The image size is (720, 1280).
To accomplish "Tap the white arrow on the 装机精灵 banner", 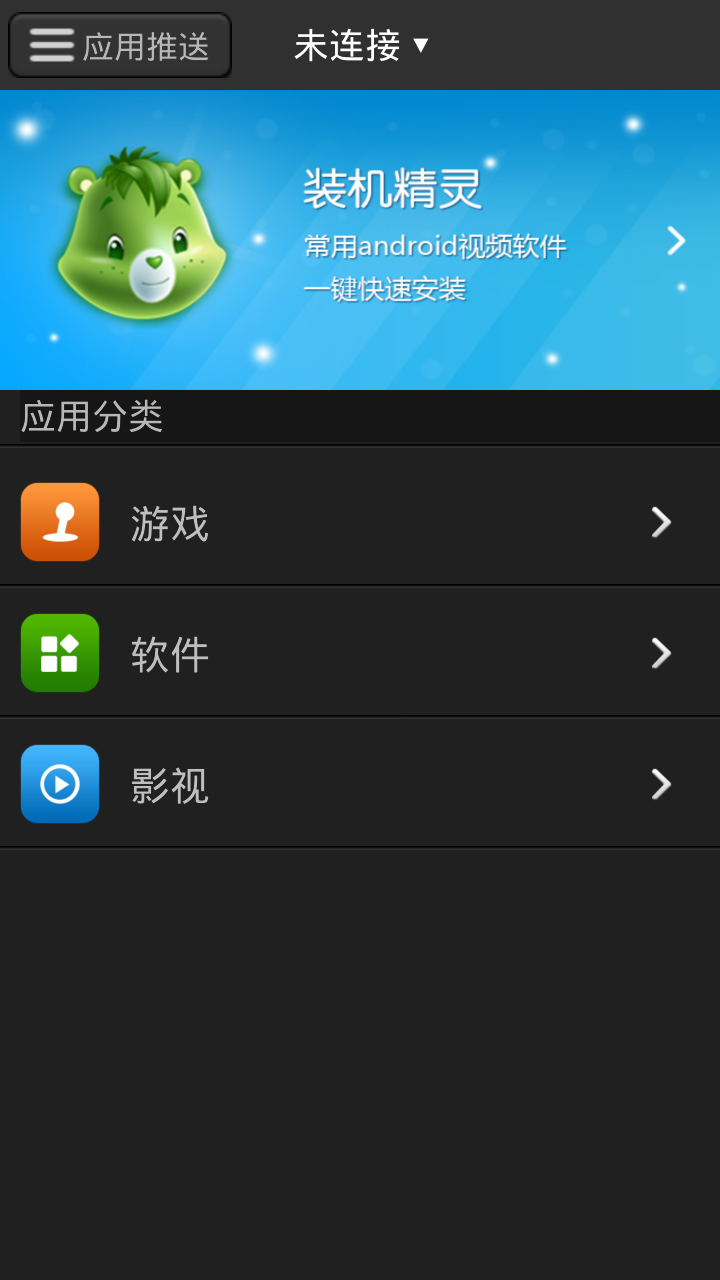I will pyautogui.click(x=677, y=240).
